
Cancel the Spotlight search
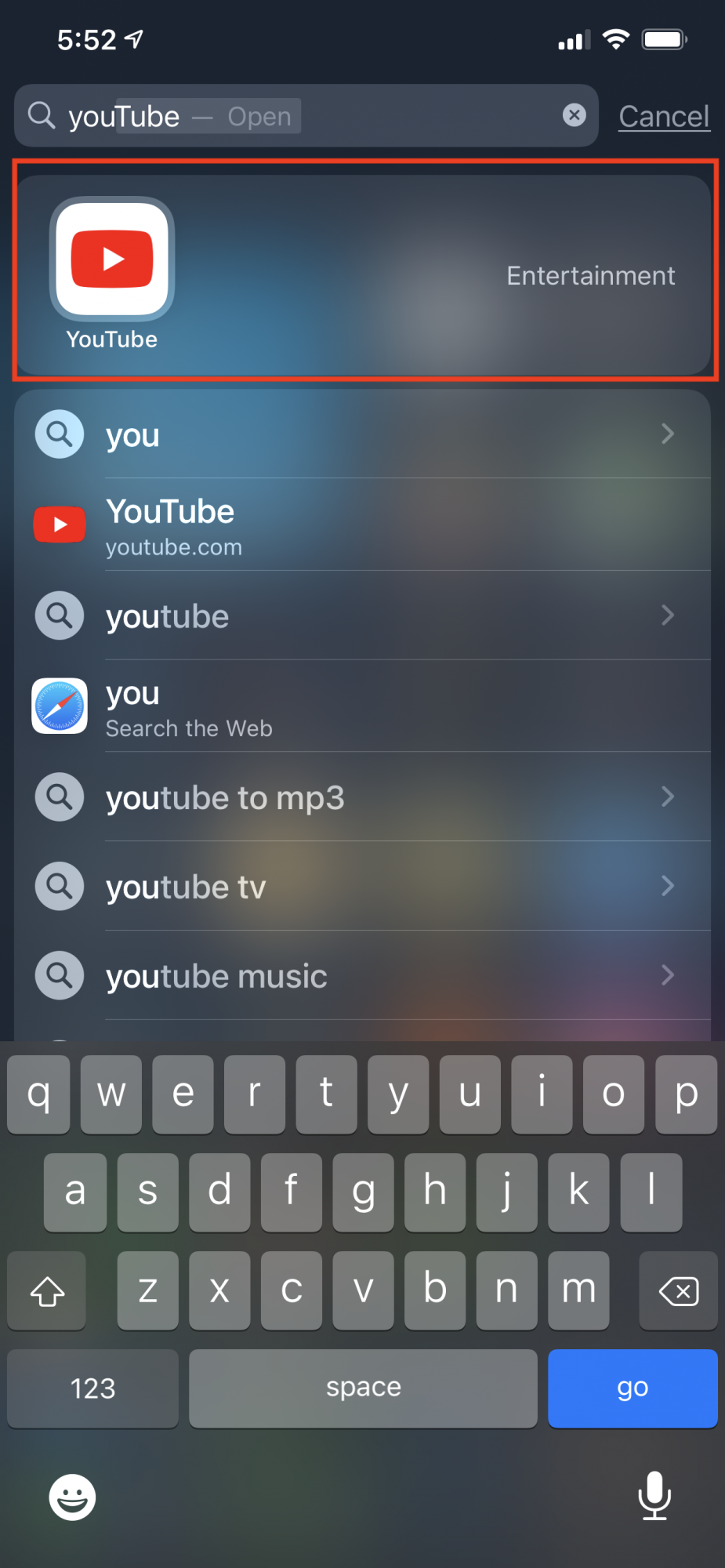click(663, 117)
